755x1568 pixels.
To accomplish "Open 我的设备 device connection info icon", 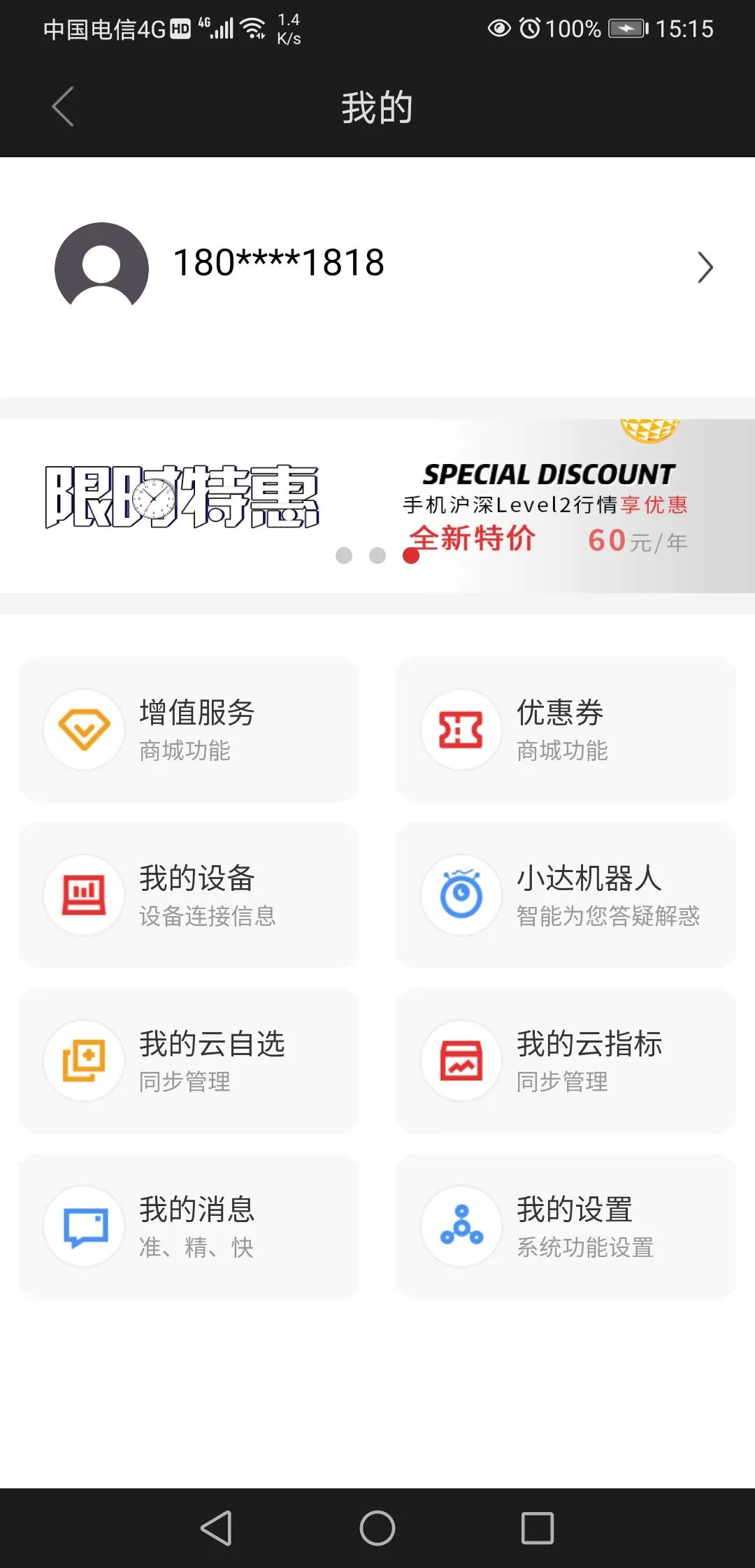I will tap(84, 895).
